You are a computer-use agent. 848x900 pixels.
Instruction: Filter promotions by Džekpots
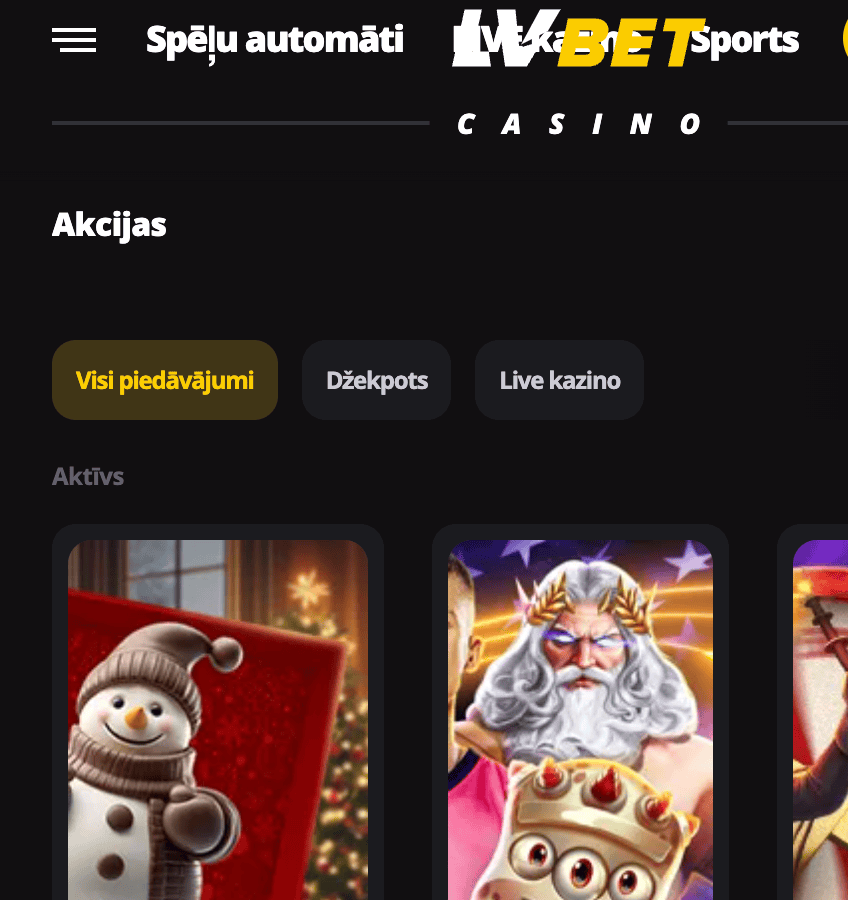377,380
